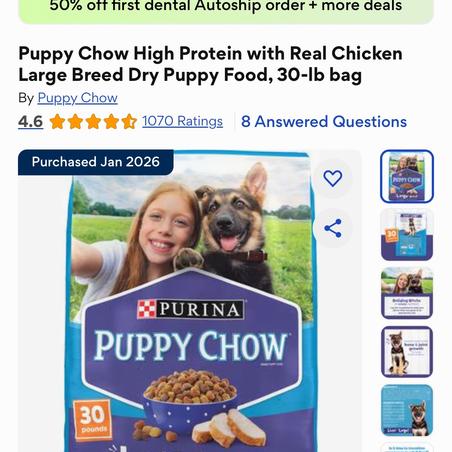Share this Puppy Chow product
The height and width of the screenshot is (452, 452).
coord(333,228)
